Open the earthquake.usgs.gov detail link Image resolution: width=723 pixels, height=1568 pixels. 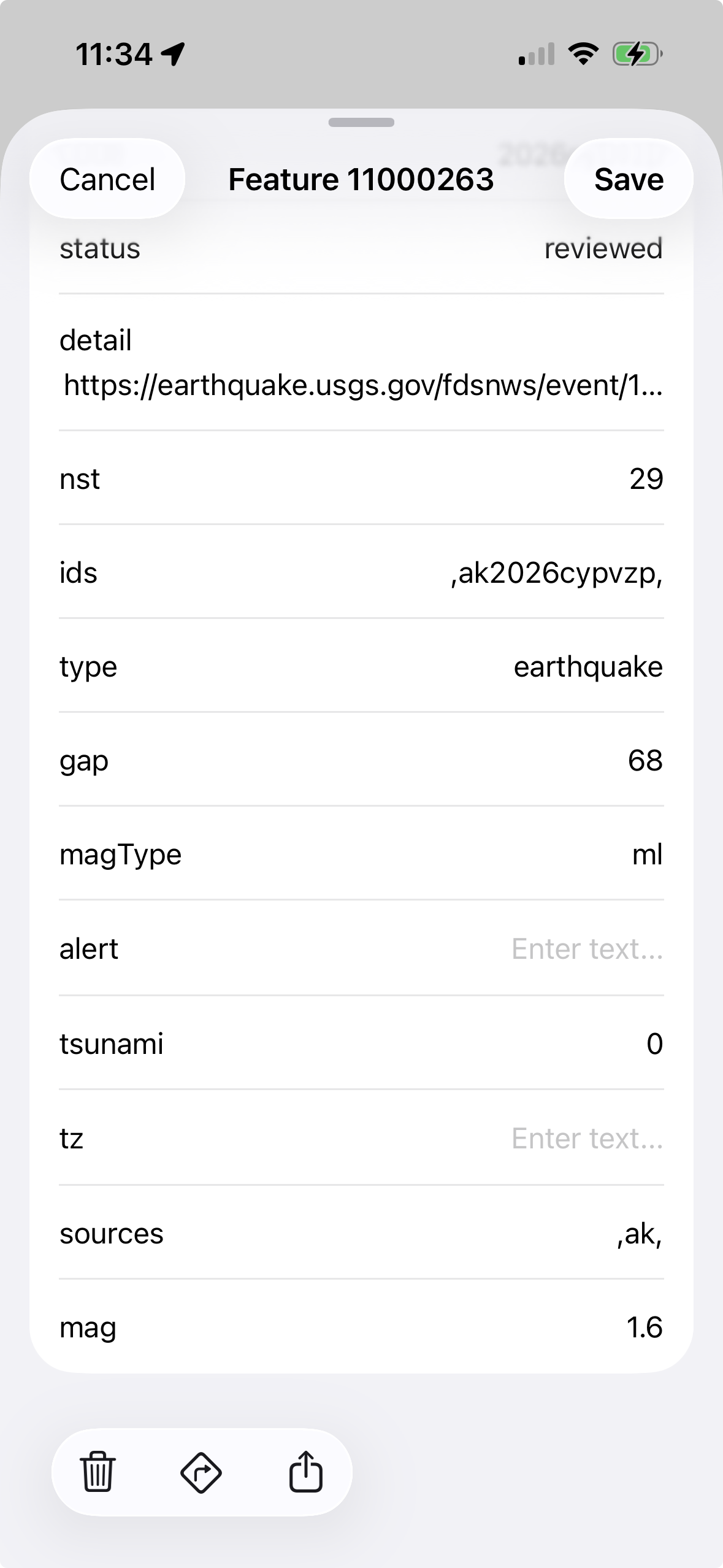[363, 386]
